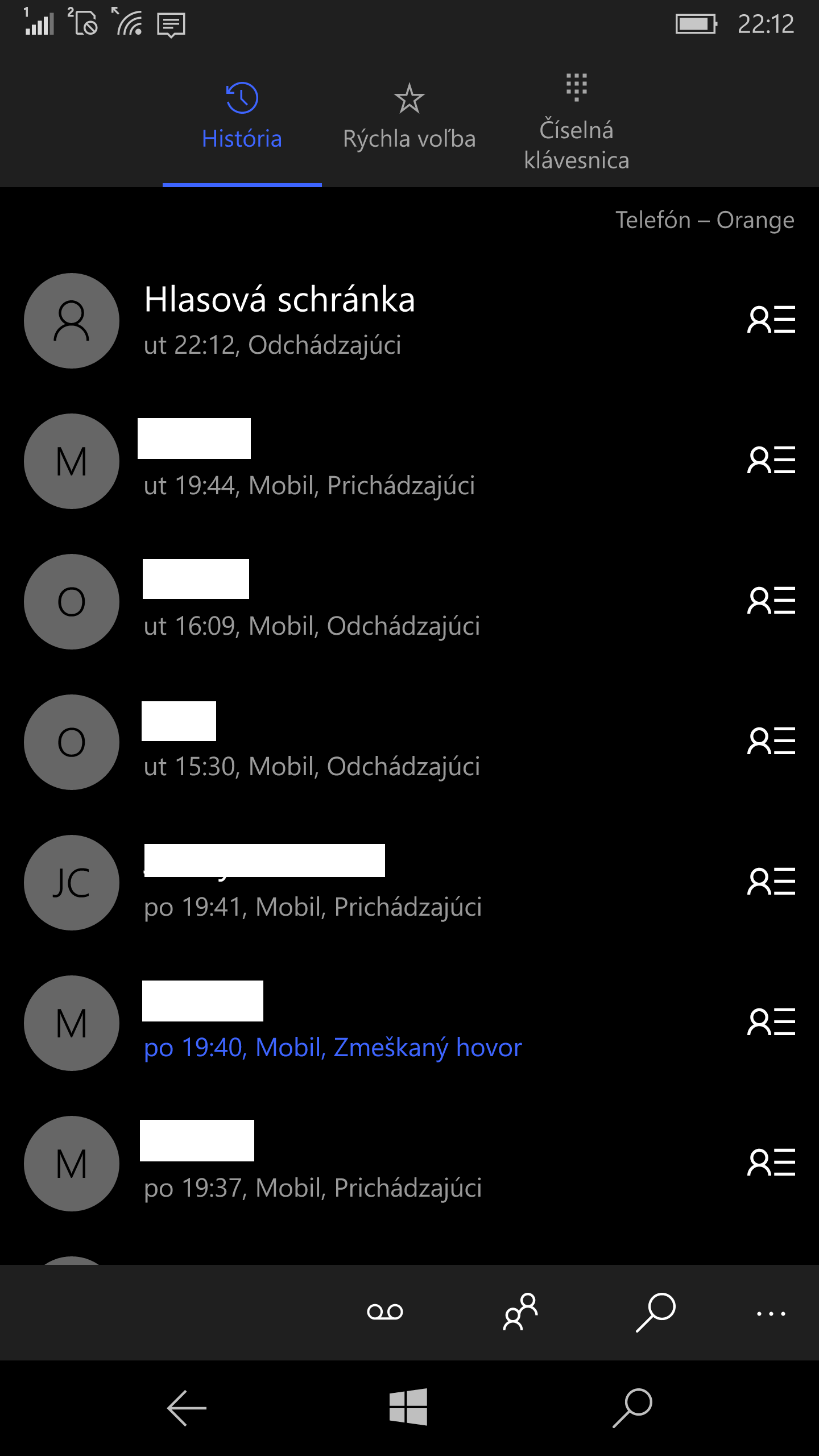Image resolution: width=819 pixels, height=1456 pixels.
Task: Tap the voicemail icon in bottom bar
Action: (385, 1312)
